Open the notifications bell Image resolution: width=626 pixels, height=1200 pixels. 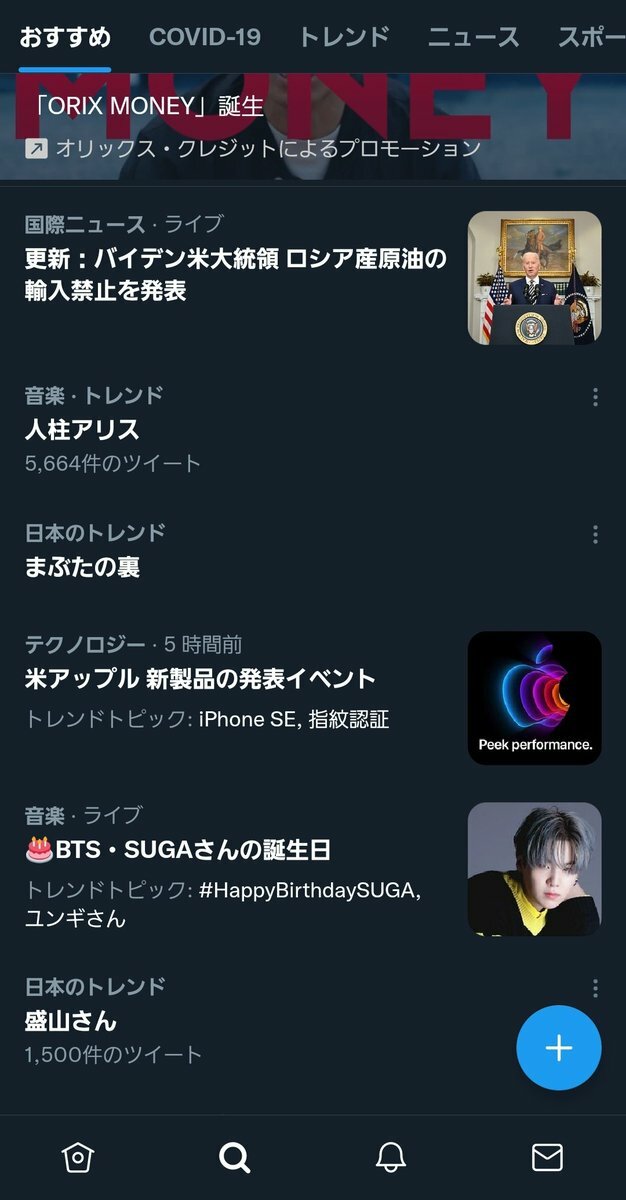click(391, 1157)
